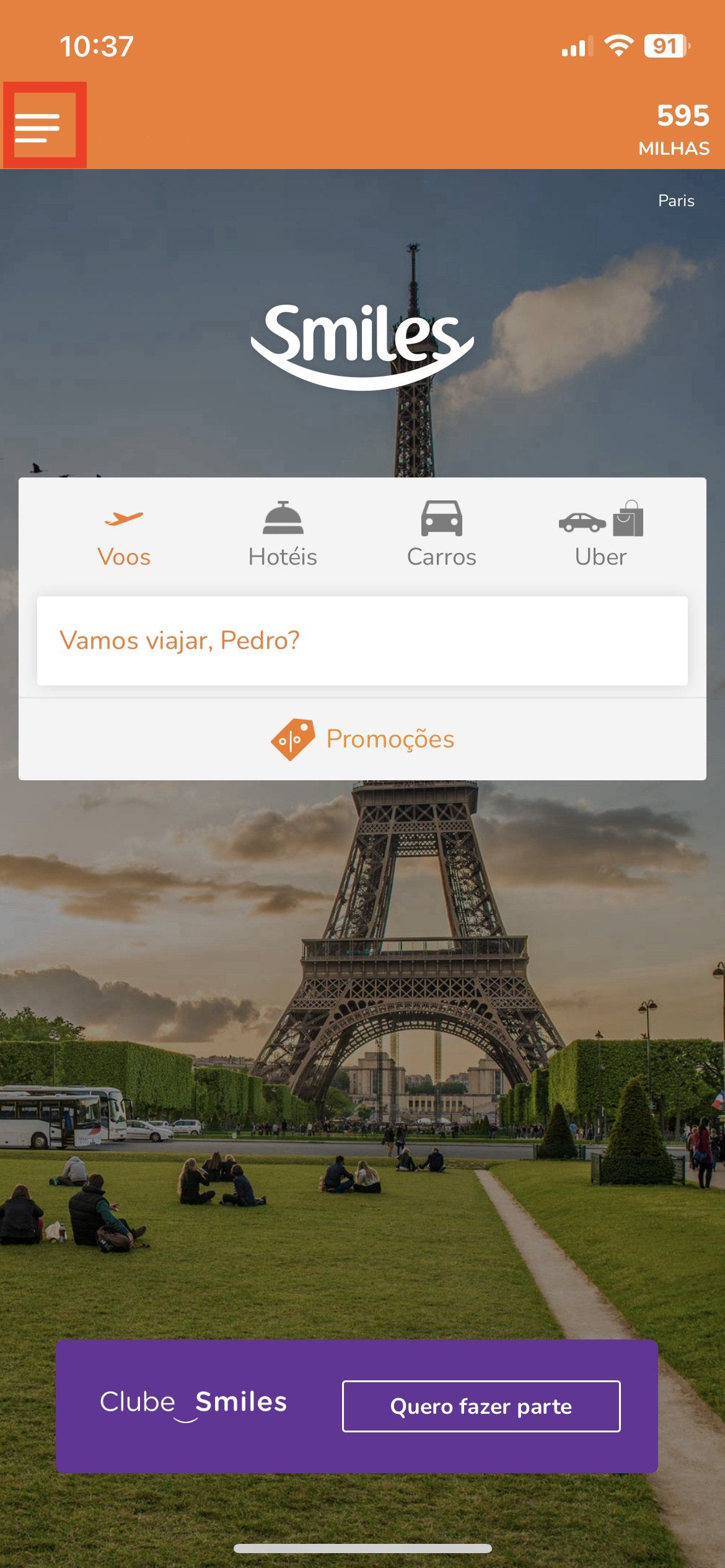Tap the 'Vamos viajar, Pedro?' search field
This screenshot has height=1568, width=725.
362,641
